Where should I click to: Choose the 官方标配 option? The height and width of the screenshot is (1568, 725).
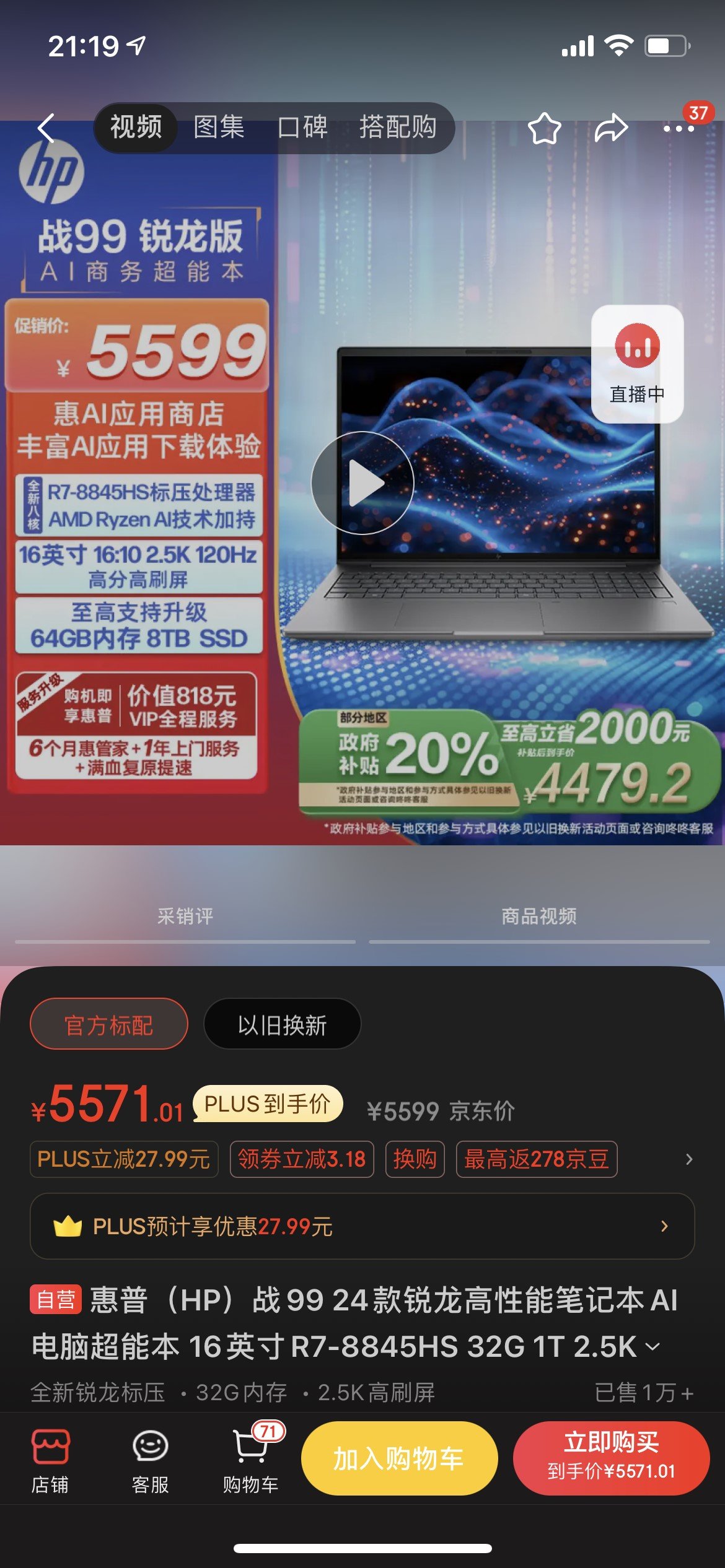click(x=109, y=1026)
